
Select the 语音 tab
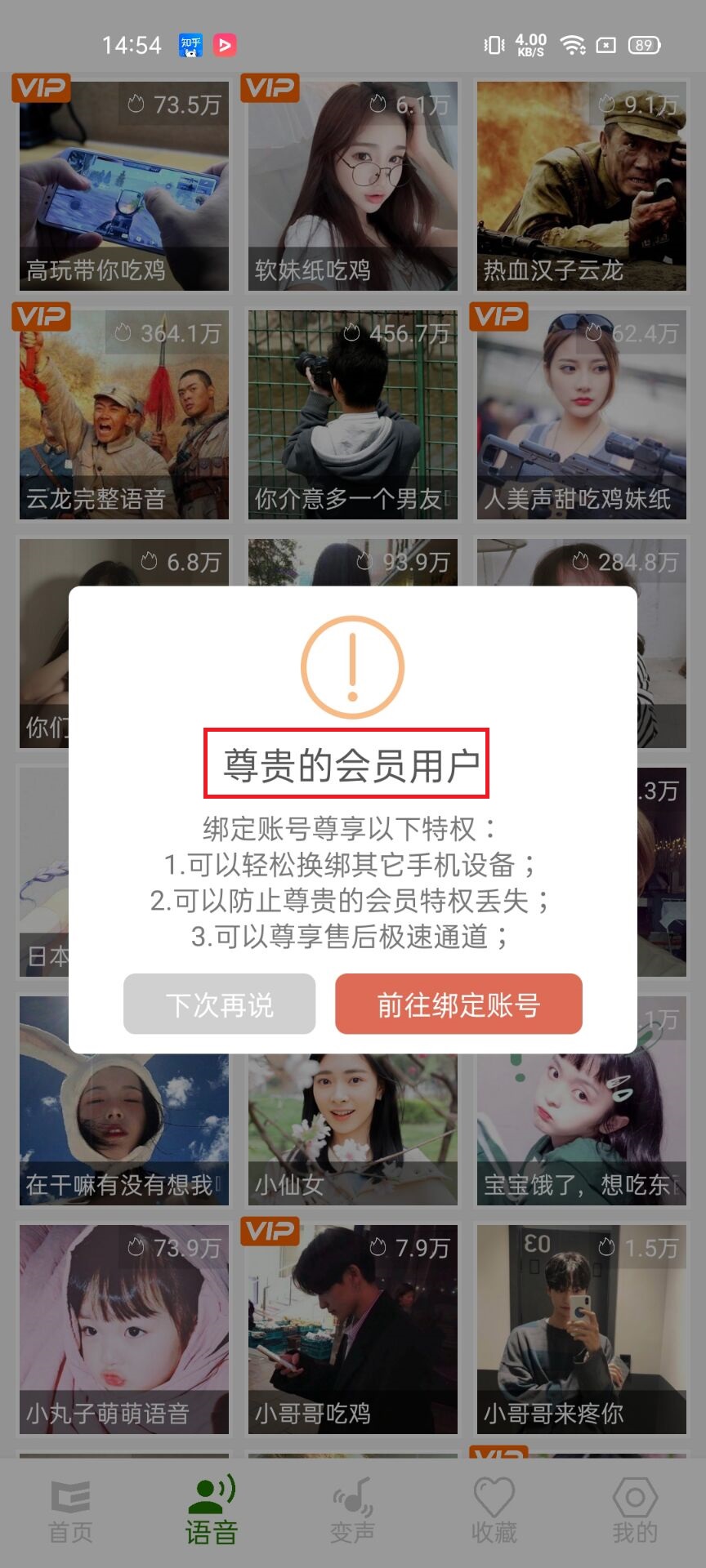(x=212, y=1511)
